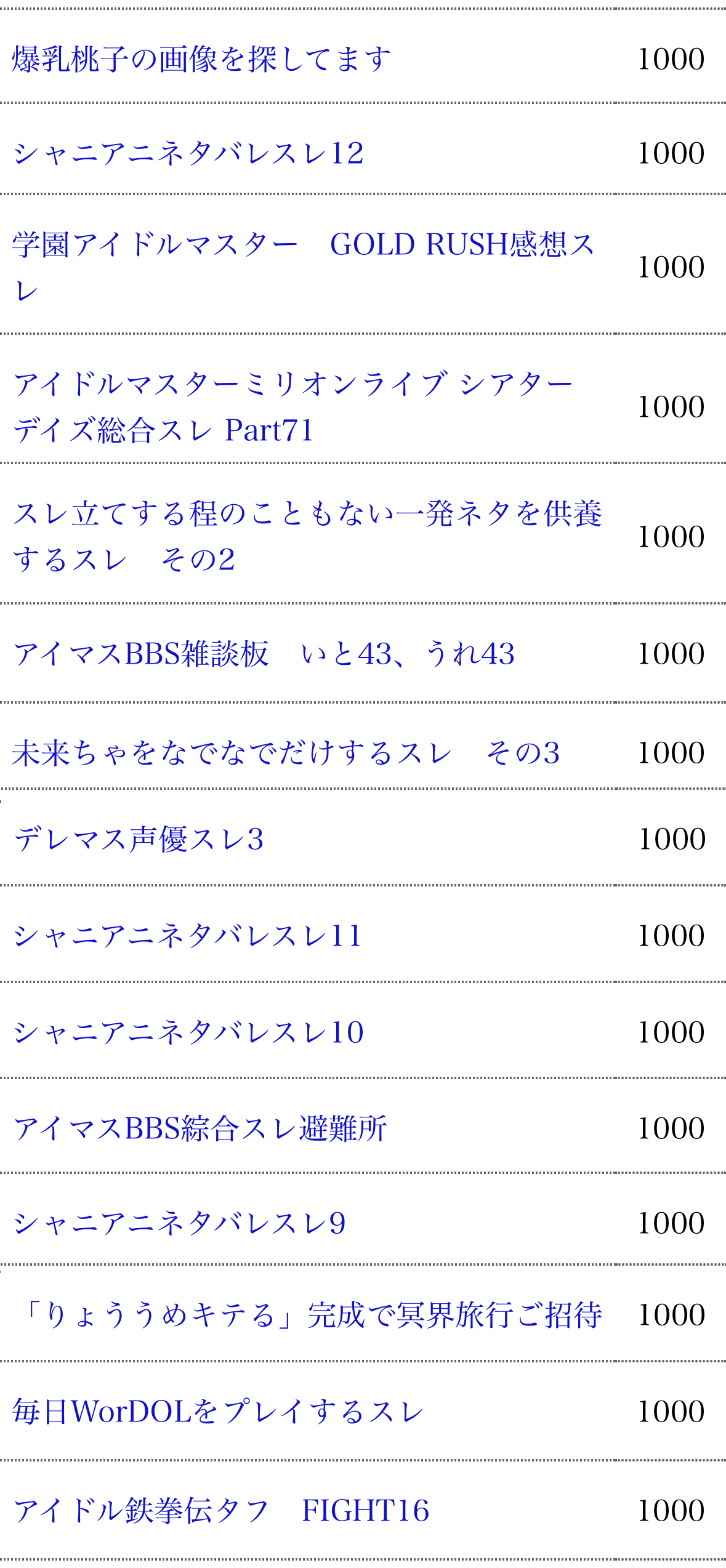Open 未来ちゃをなでなでだけするスレ その3
Screen dimensions: 726x1568
(286, 753)
